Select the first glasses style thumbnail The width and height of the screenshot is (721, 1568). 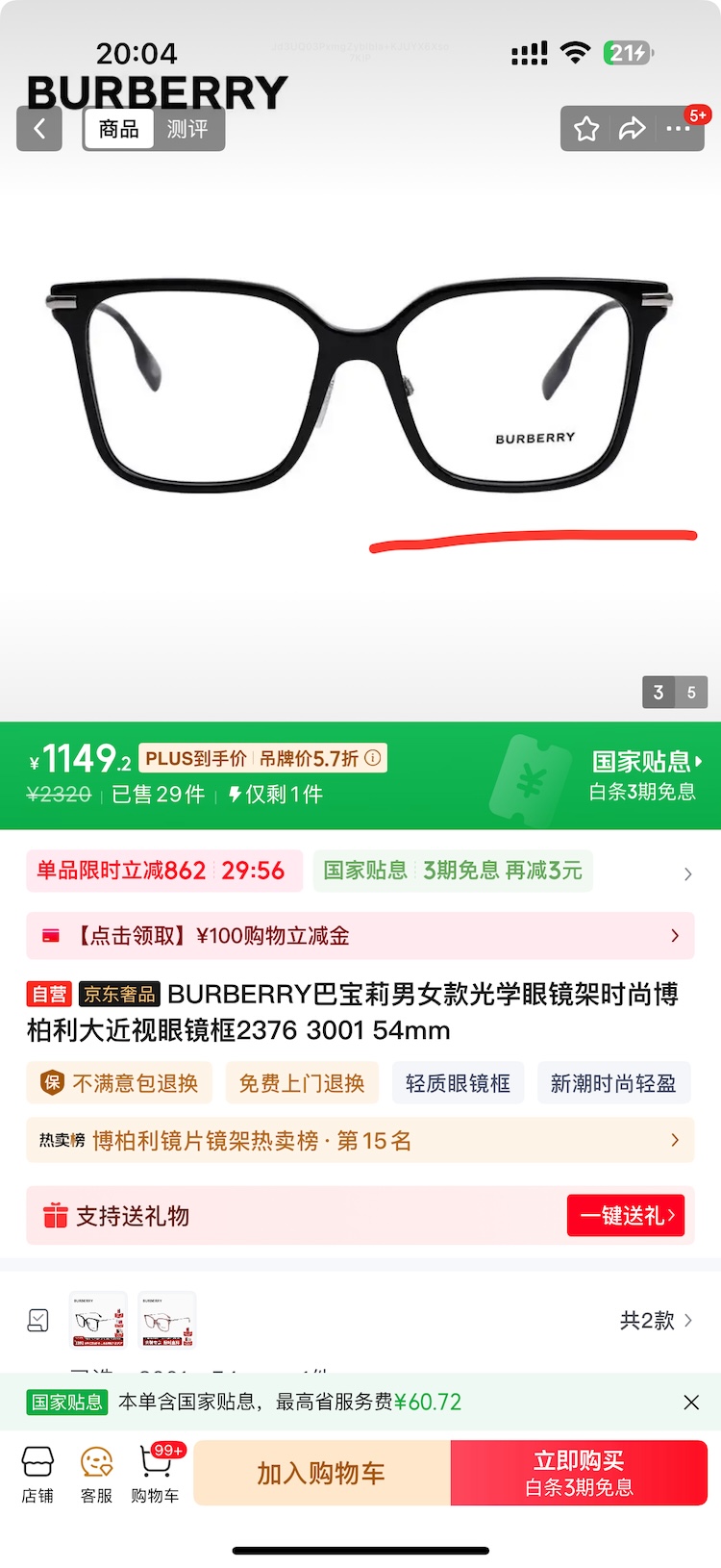click(x=98, y=1320)
